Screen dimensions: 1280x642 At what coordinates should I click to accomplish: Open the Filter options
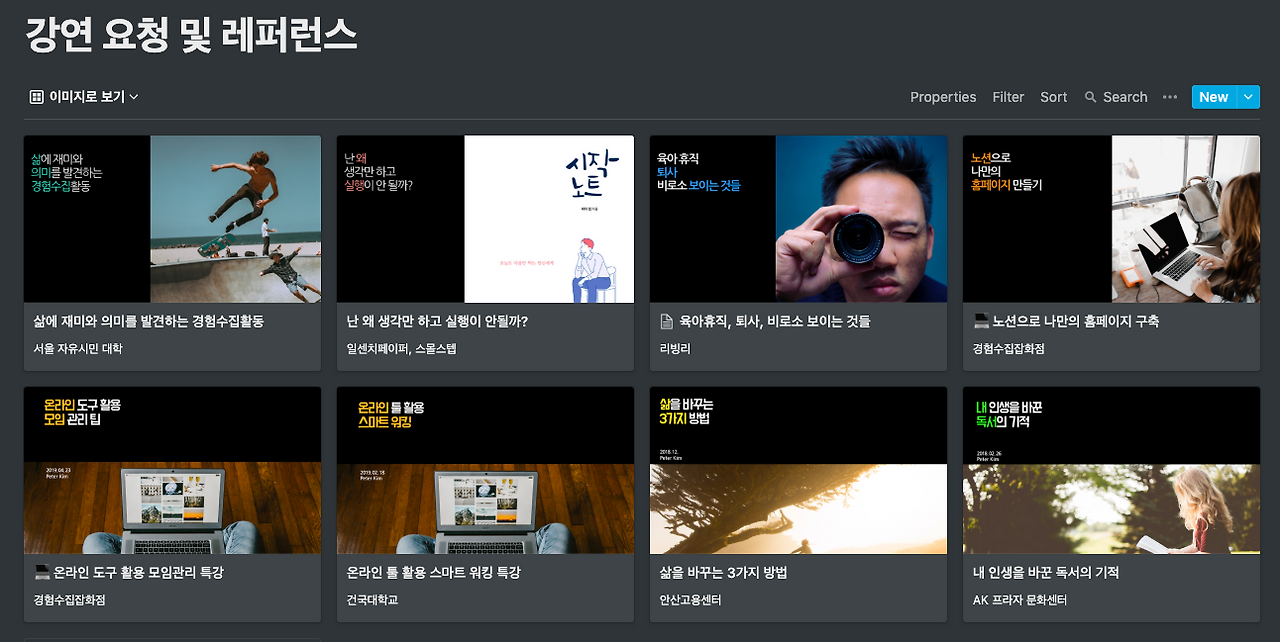[x=1008, y=97]
